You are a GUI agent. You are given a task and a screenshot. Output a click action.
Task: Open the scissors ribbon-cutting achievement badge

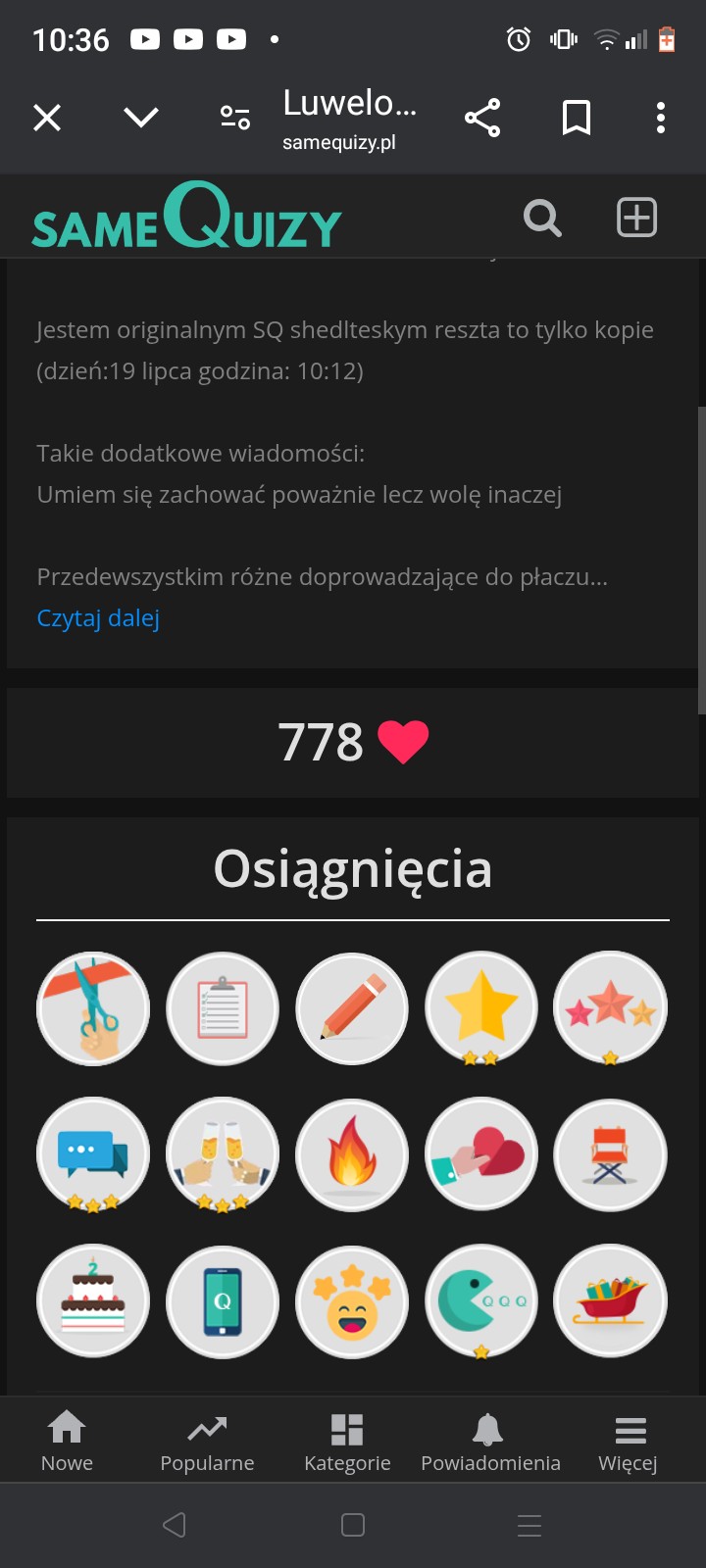coord(93,1008)
